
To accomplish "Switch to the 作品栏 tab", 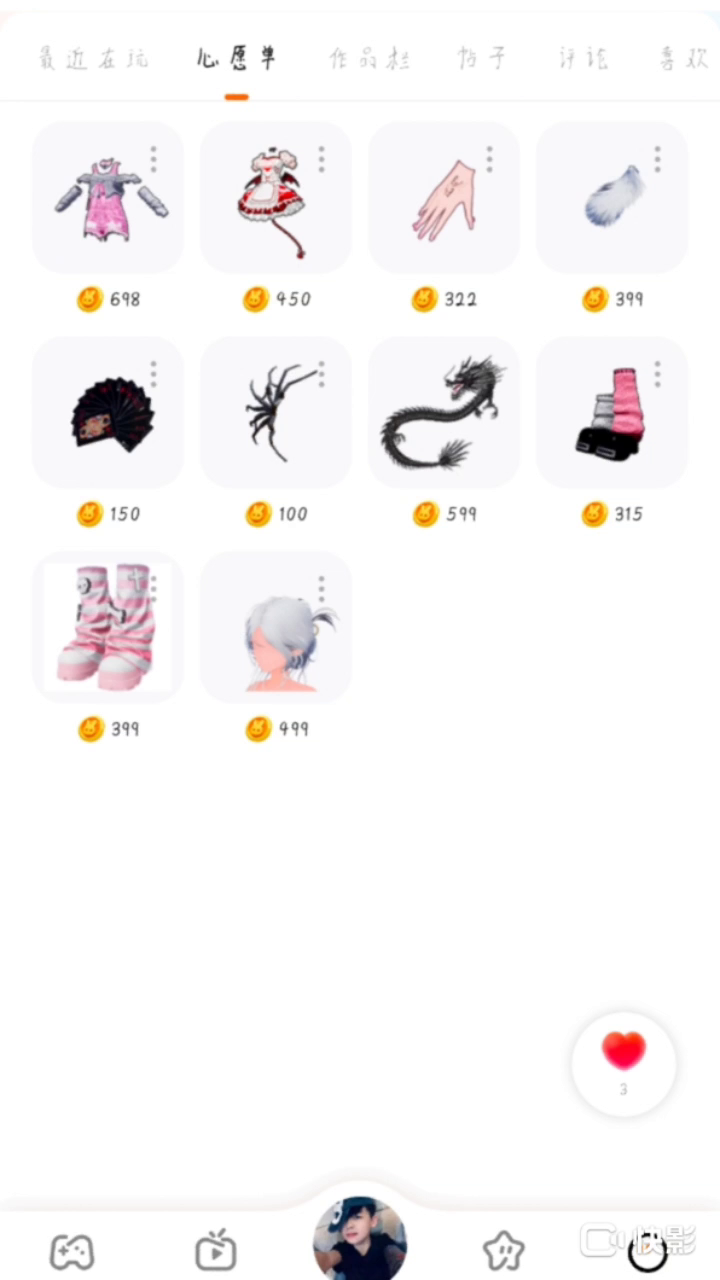I will tap(371, 59).
